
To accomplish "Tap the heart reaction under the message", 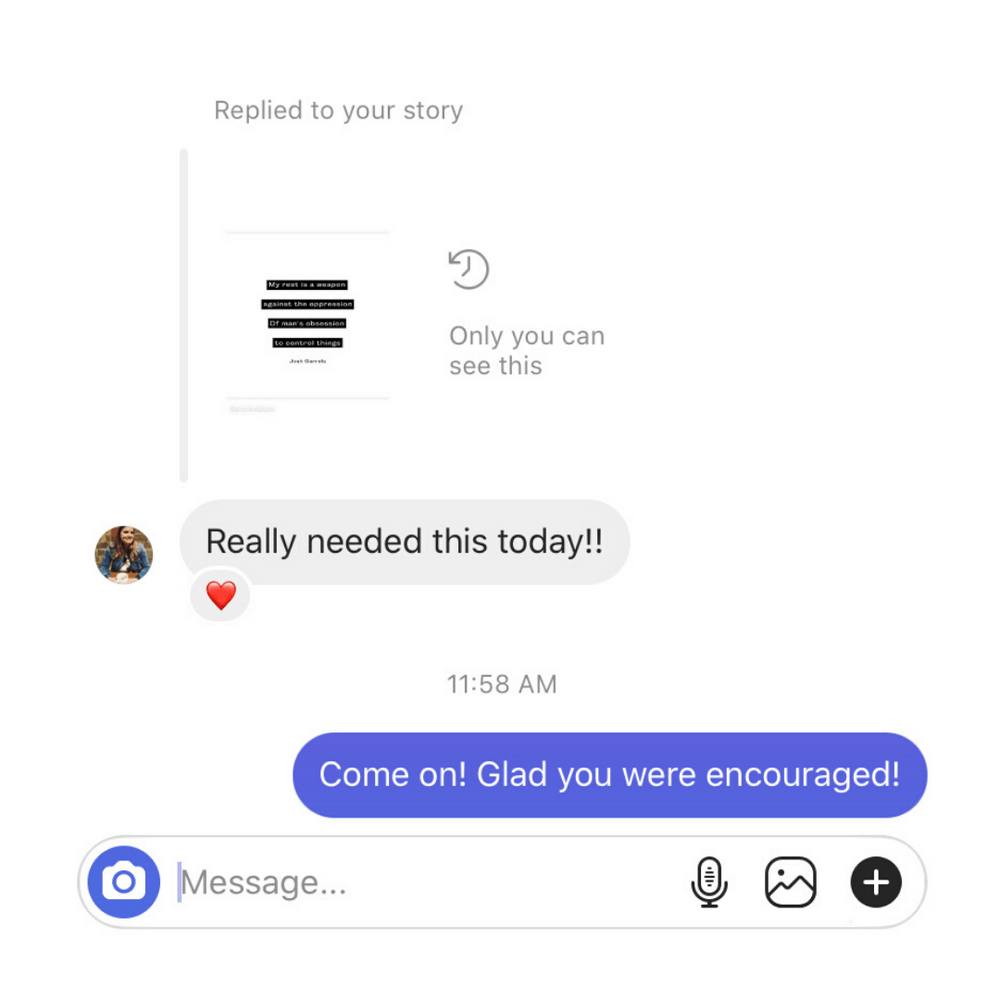I will [x=220, y=597].
